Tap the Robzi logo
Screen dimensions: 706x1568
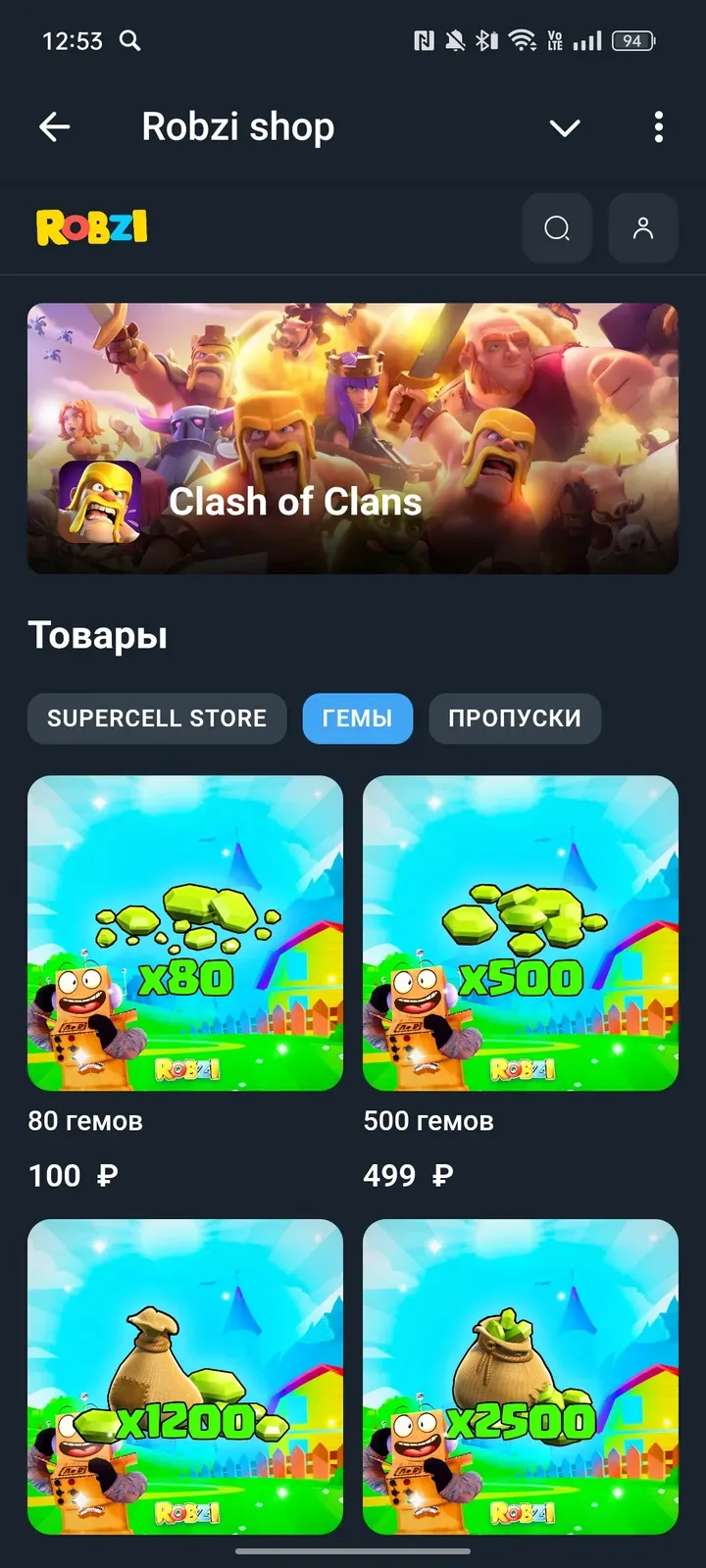click(92, 227)
